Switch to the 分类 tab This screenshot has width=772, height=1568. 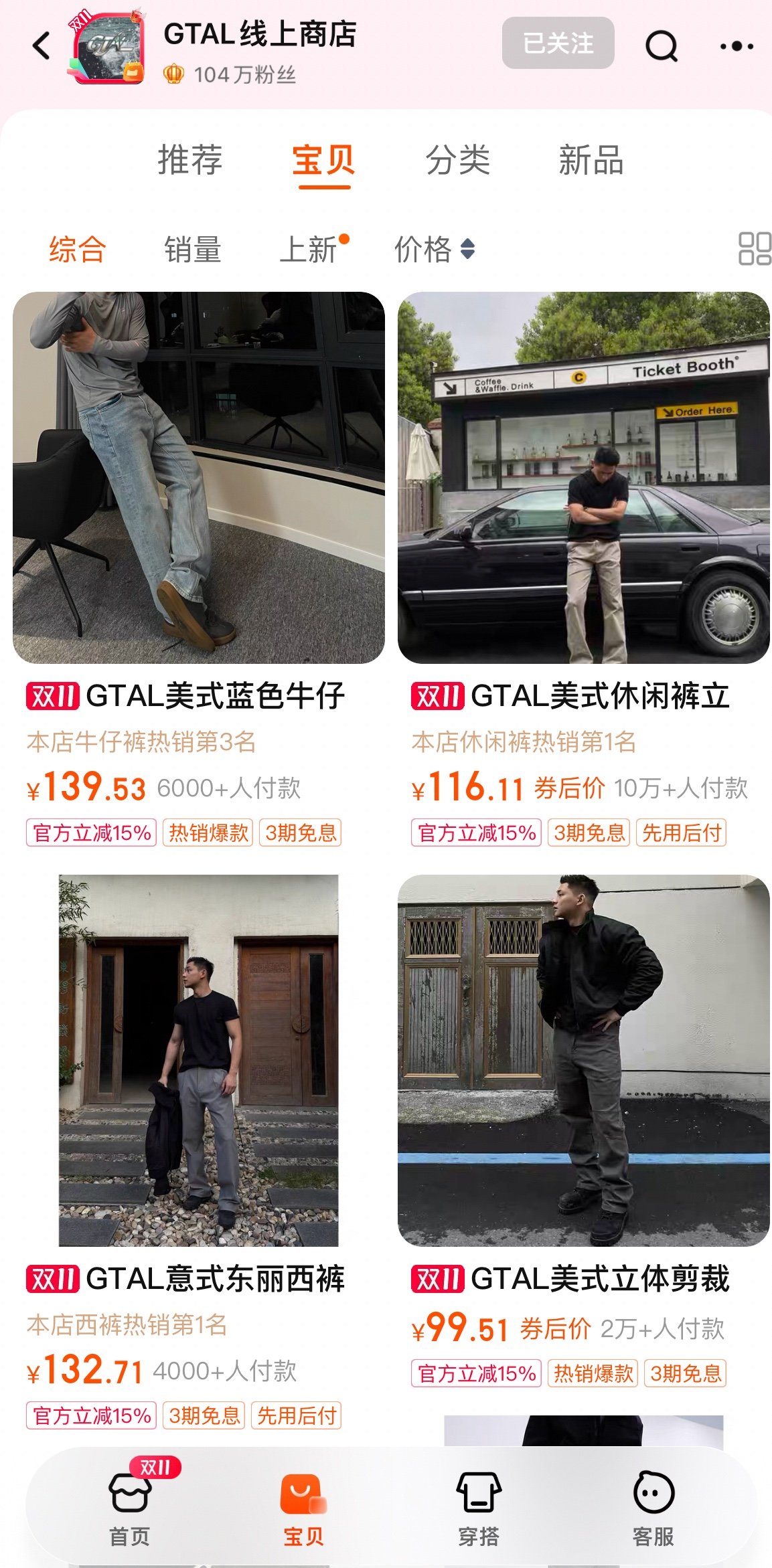coord(458,161)
